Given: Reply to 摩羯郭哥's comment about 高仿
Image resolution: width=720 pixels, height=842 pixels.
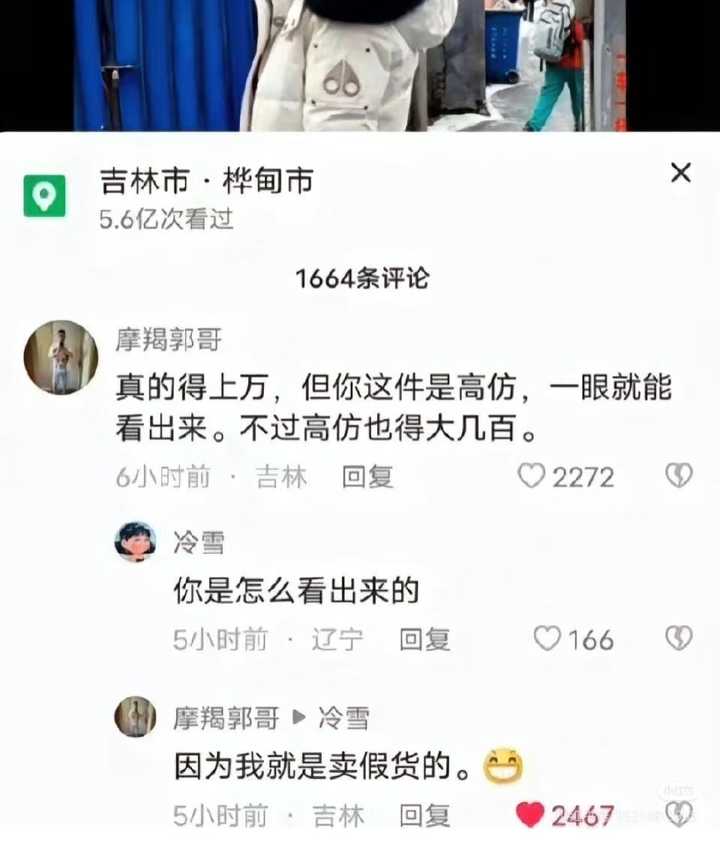Looking at the screenshot, I should click(x=368, y=477).
